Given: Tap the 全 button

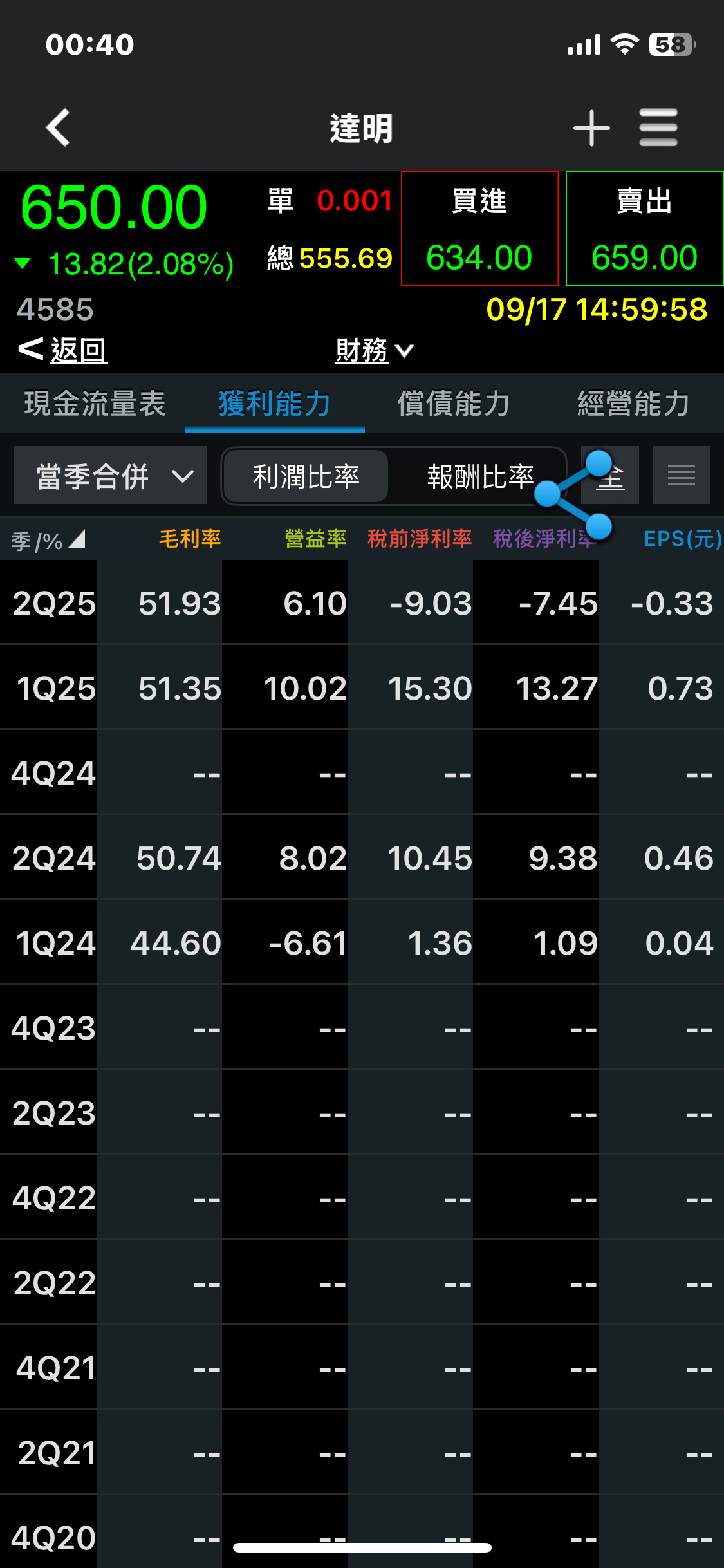Looking at the screenshot, I should (611, 476).
